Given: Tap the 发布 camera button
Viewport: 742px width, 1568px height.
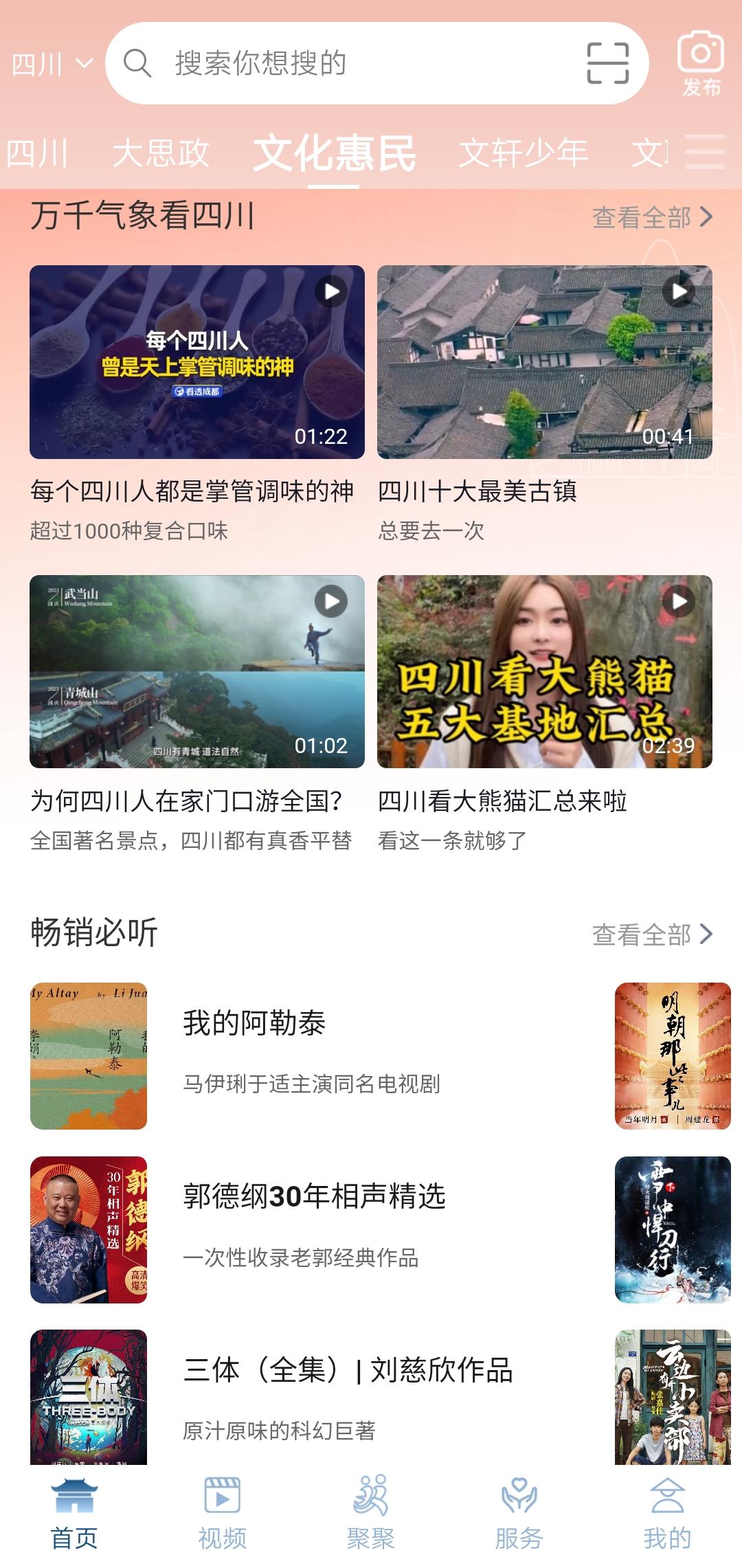Looking at the screenshot, I should (700, 63).
